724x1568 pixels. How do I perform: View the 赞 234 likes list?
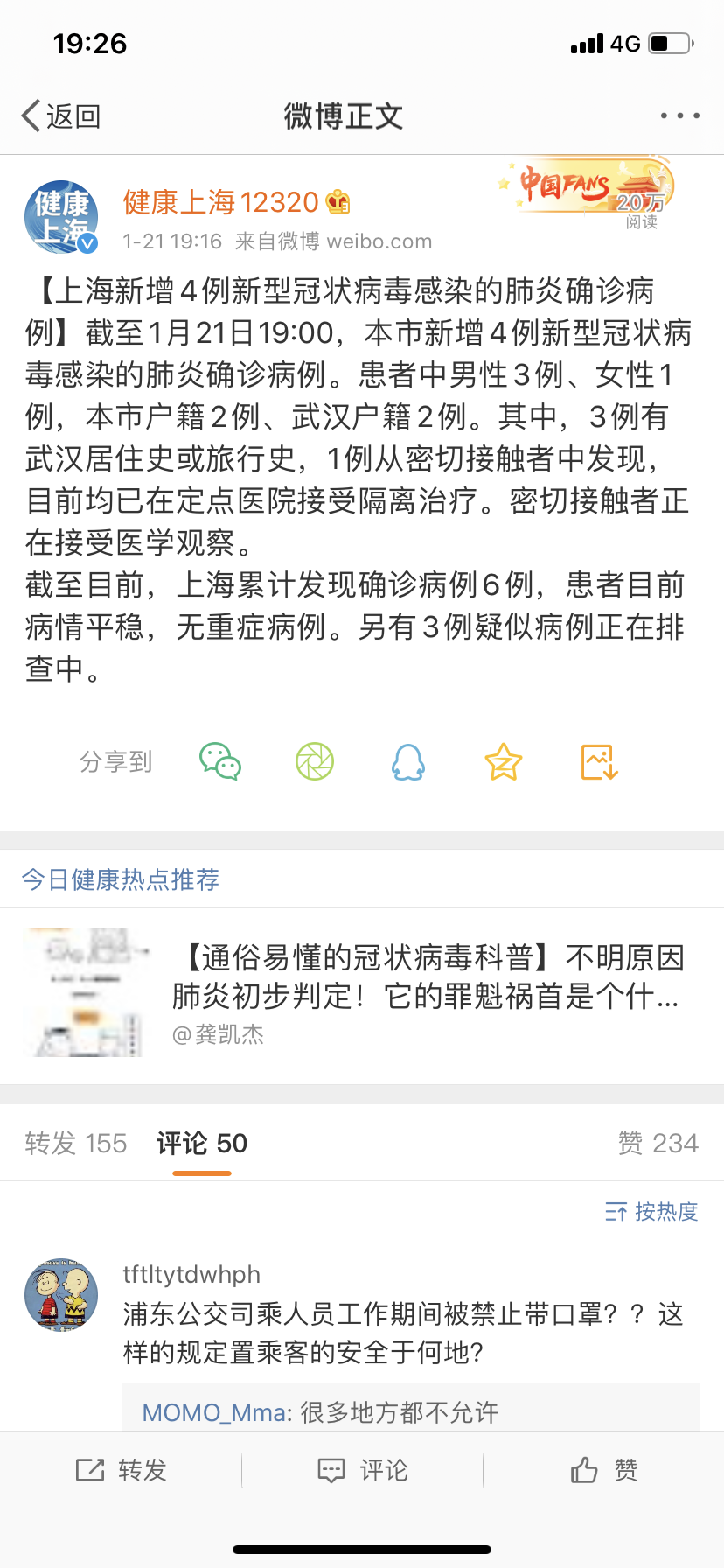(658, 1143)
